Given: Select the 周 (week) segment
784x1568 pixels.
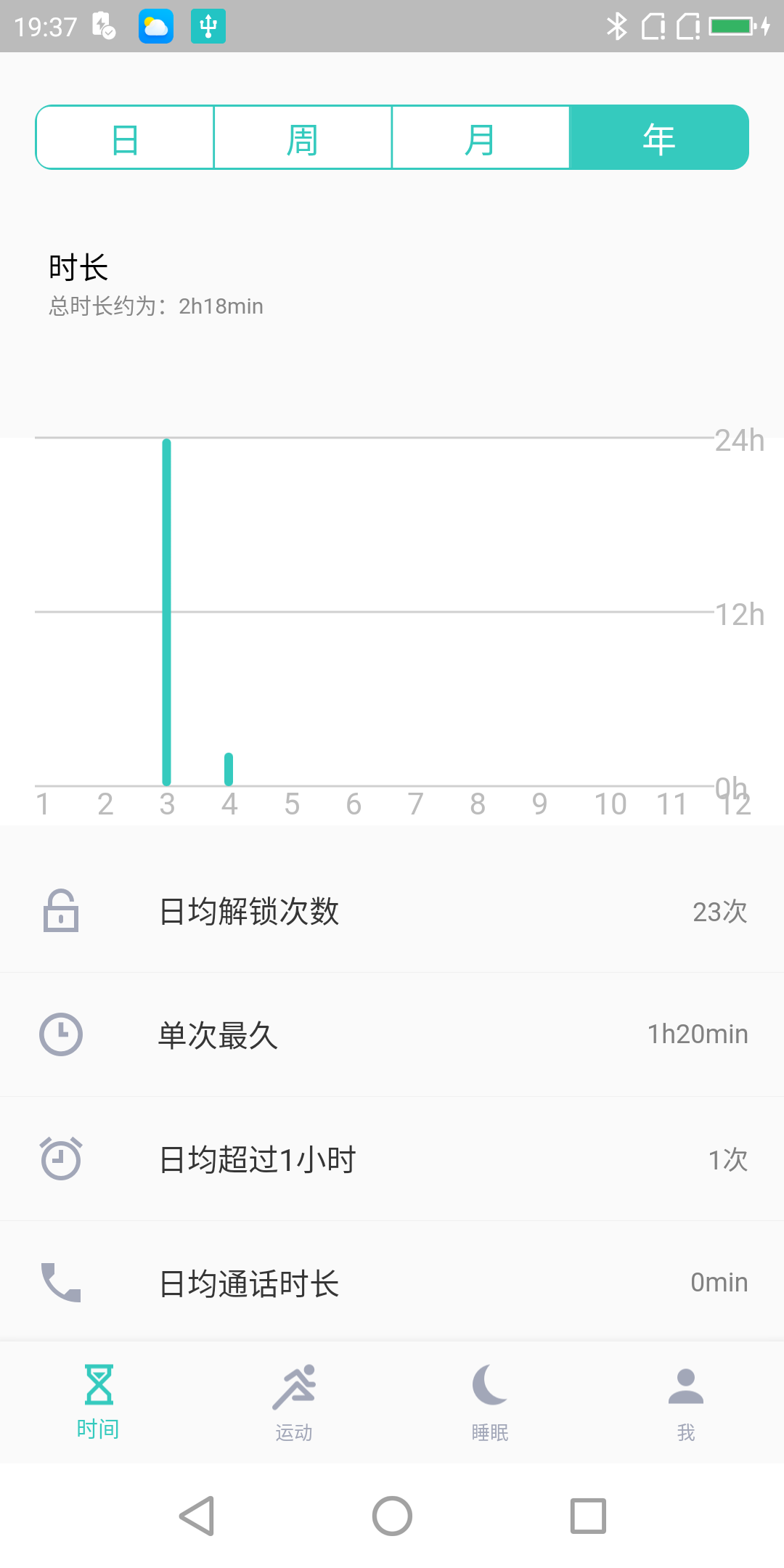Looking at the screenshot, I should point(303,138).
